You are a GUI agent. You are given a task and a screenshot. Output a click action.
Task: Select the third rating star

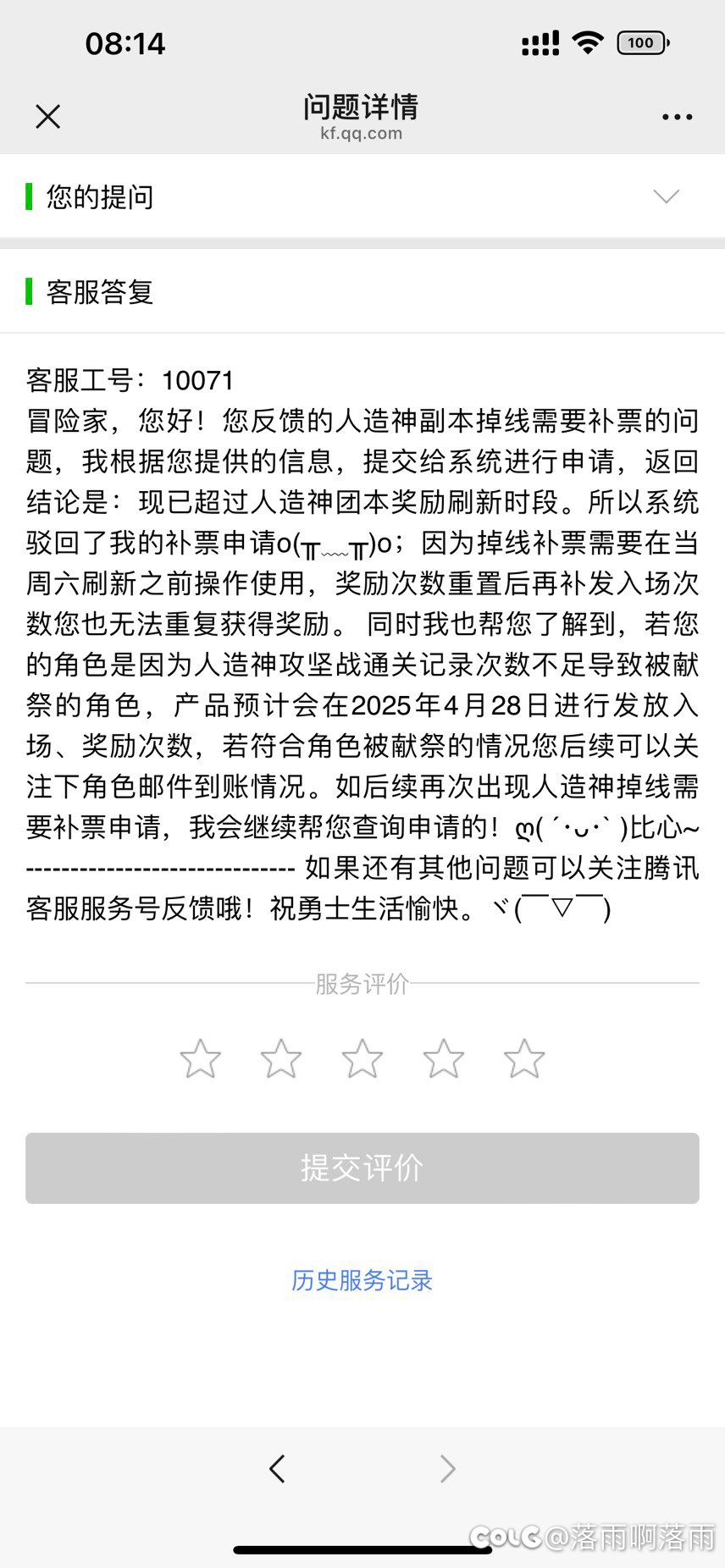point(362,1058)
